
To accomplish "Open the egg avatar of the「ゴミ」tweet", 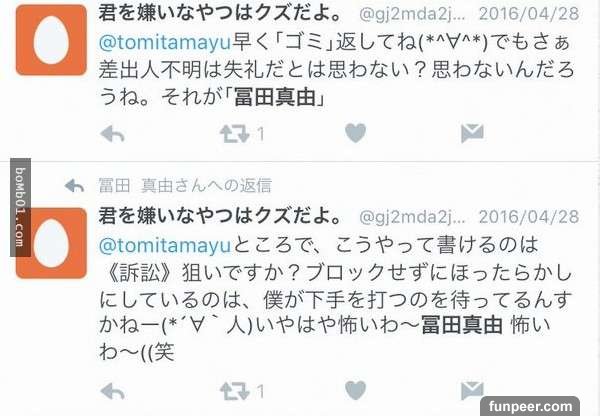I will (x=51, y=40).
